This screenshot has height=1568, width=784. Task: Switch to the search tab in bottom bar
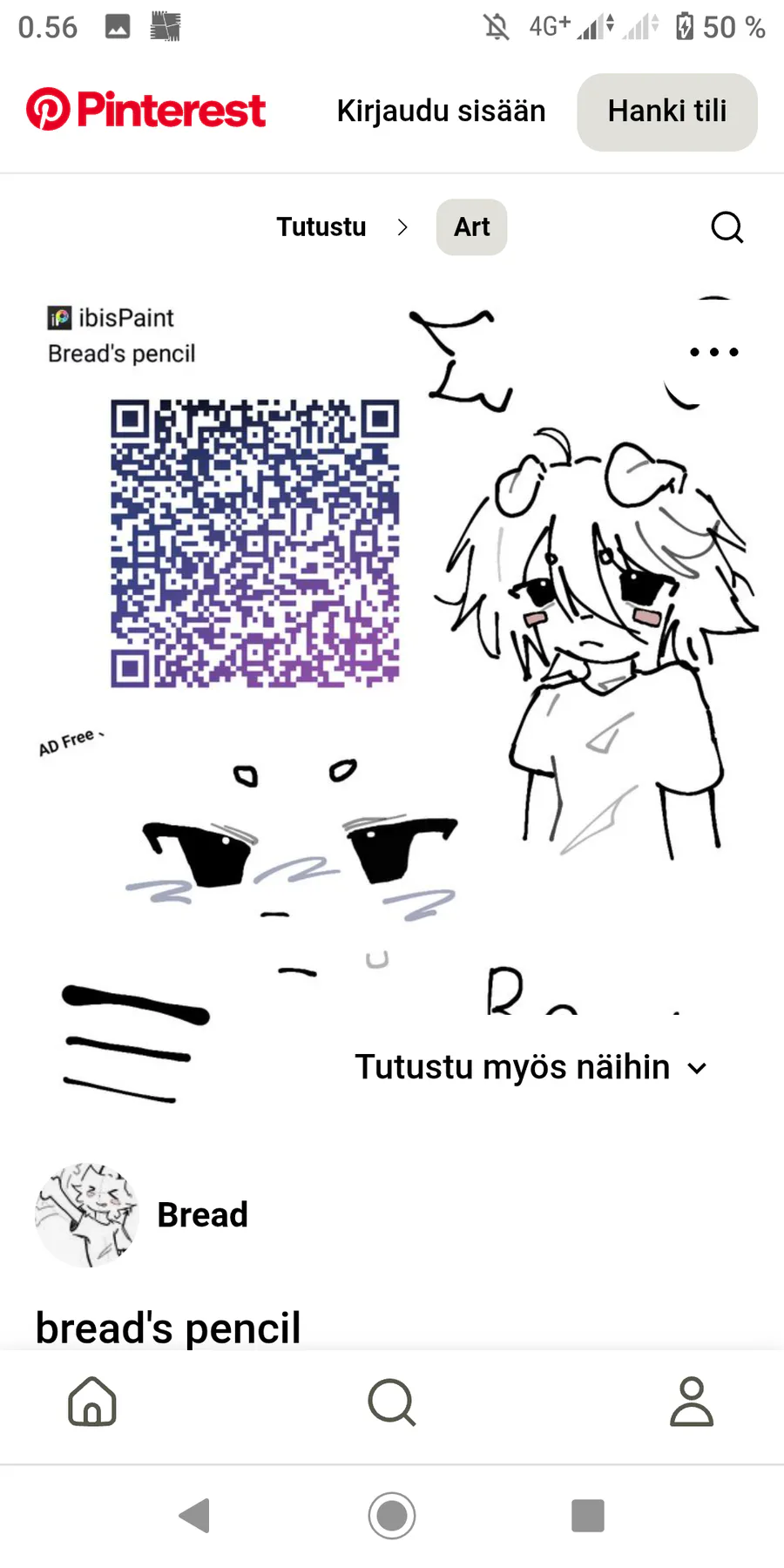tap(392, 1402)
